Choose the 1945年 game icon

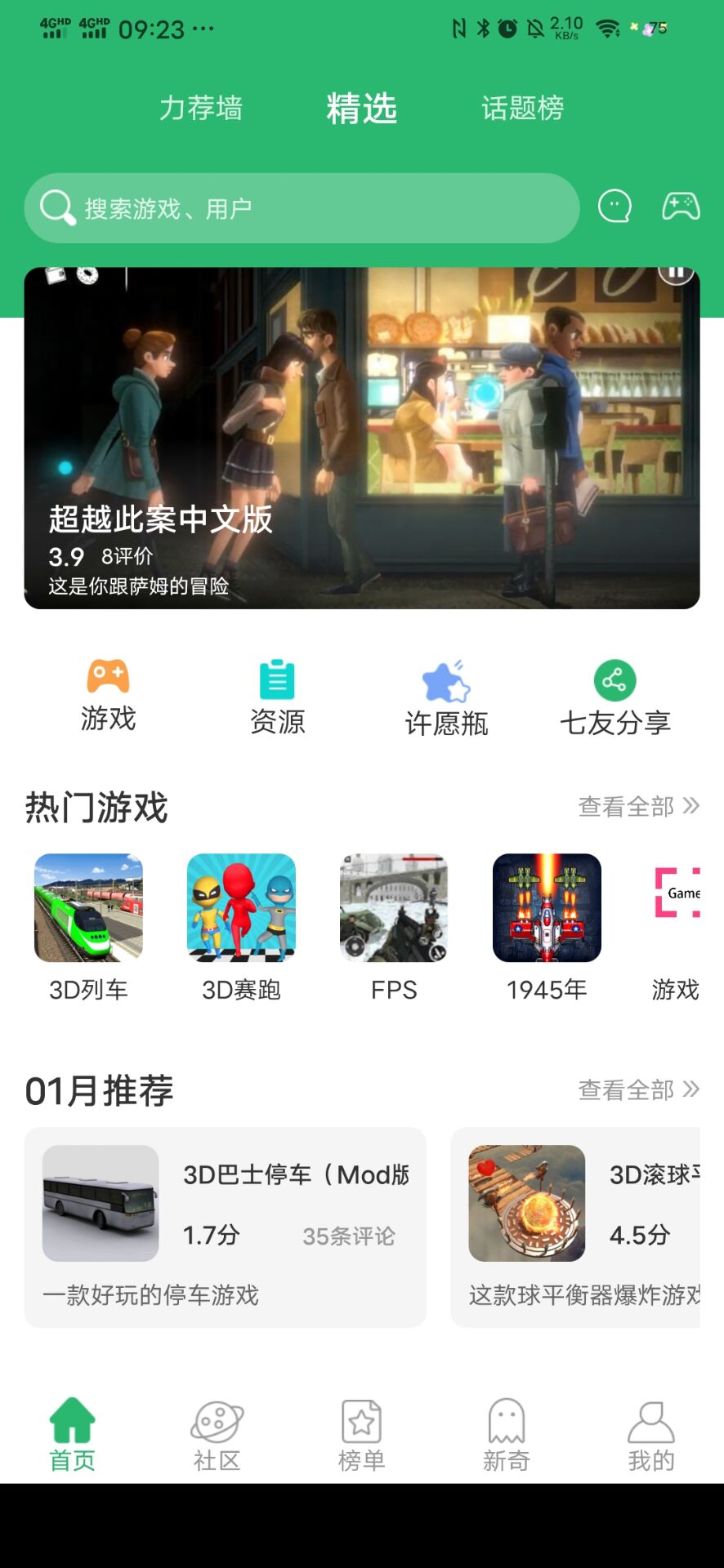coord(547,908)
